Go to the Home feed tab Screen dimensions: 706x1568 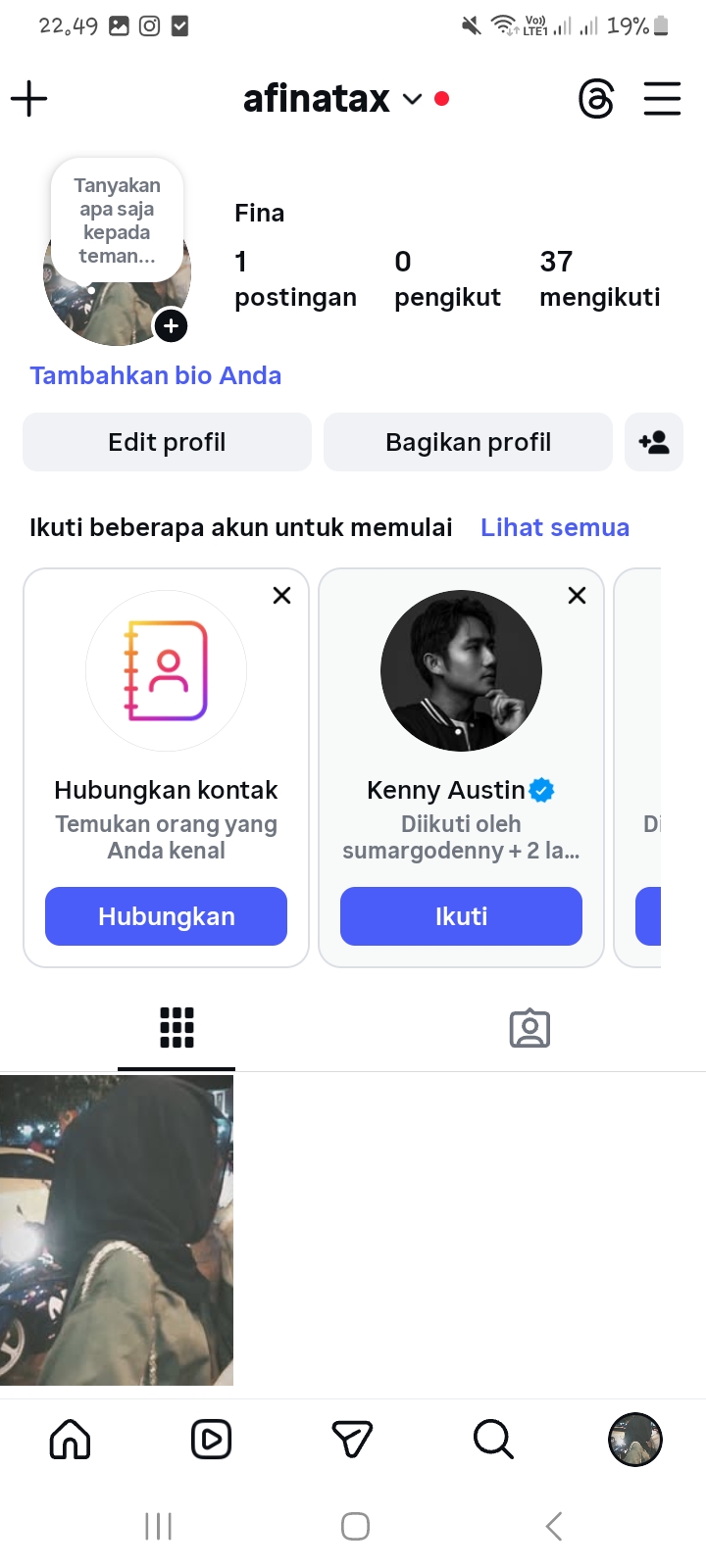pyautogui.click(x=70, y=1440)
